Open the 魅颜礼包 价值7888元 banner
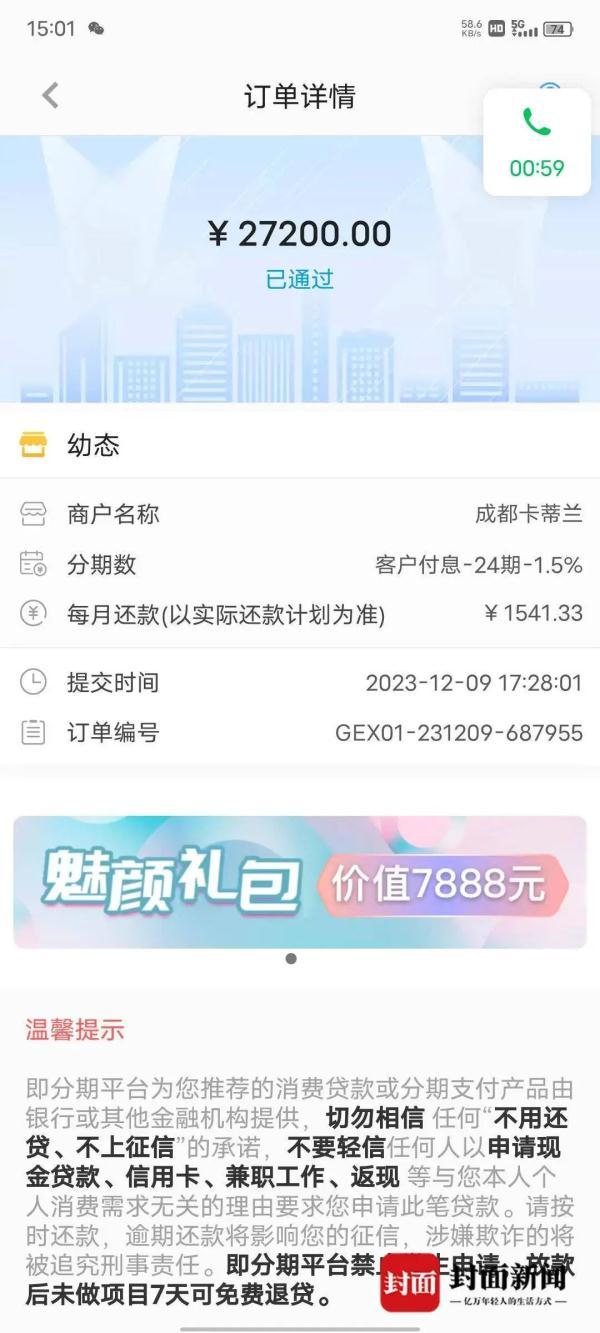Viewport: 600px width, 1333px height. coord(300,882)
